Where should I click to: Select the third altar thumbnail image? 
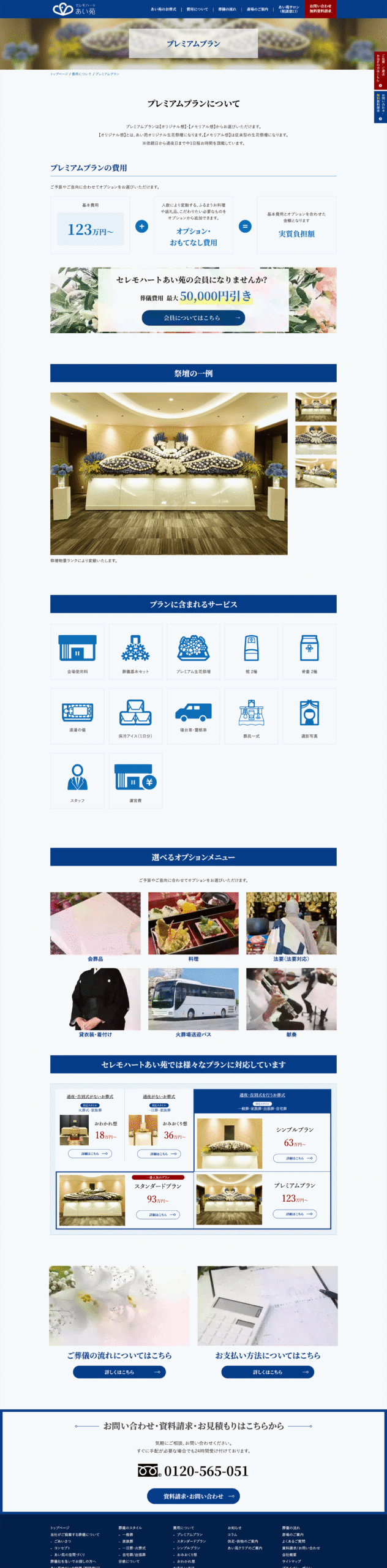[x=316, y=473]
